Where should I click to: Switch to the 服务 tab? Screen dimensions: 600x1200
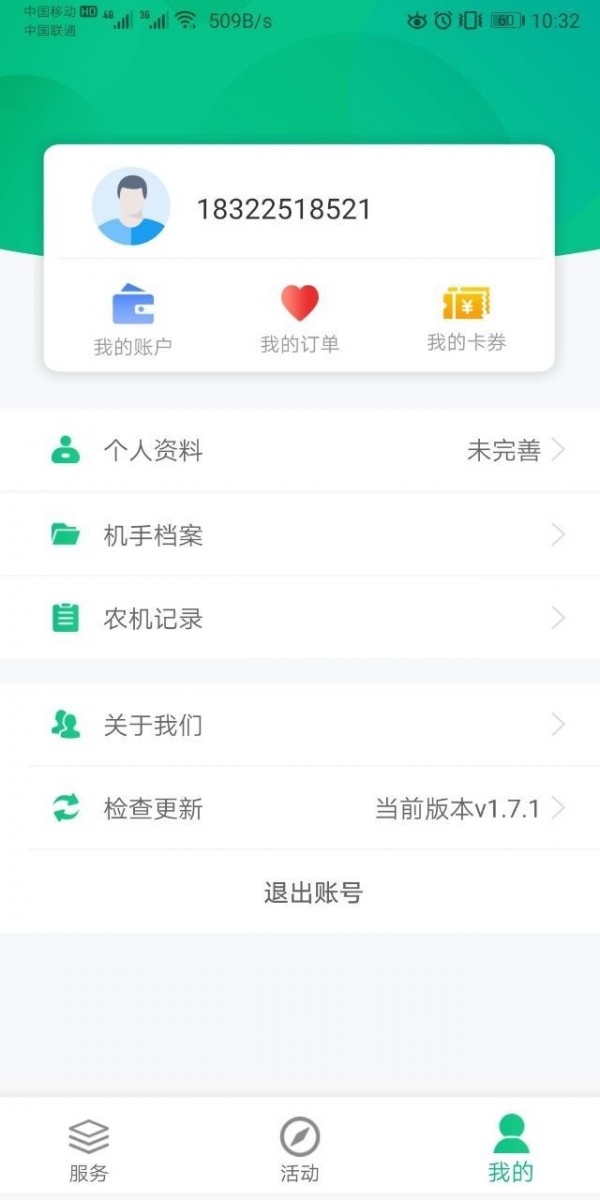point(89,1150)
